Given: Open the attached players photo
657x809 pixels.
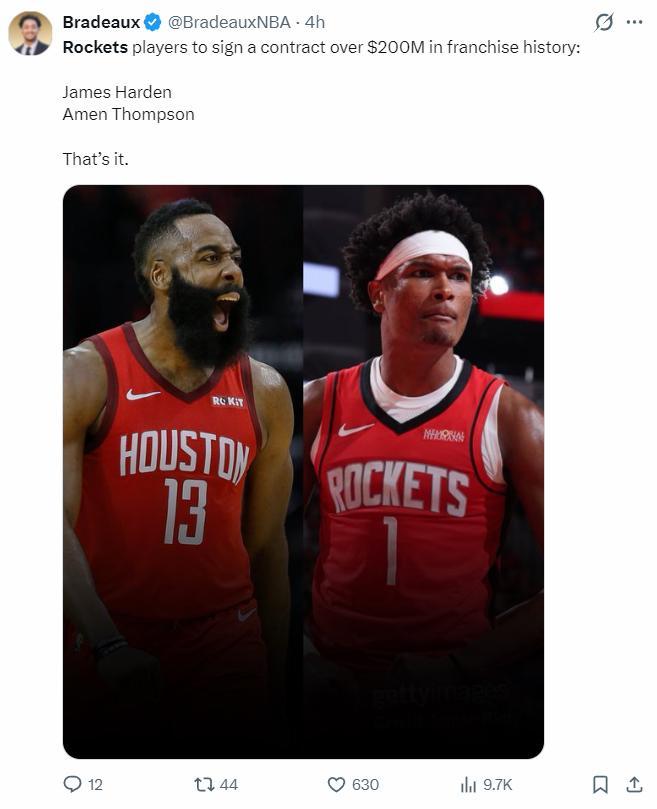Looking at the screenshot, I should 303,472.
